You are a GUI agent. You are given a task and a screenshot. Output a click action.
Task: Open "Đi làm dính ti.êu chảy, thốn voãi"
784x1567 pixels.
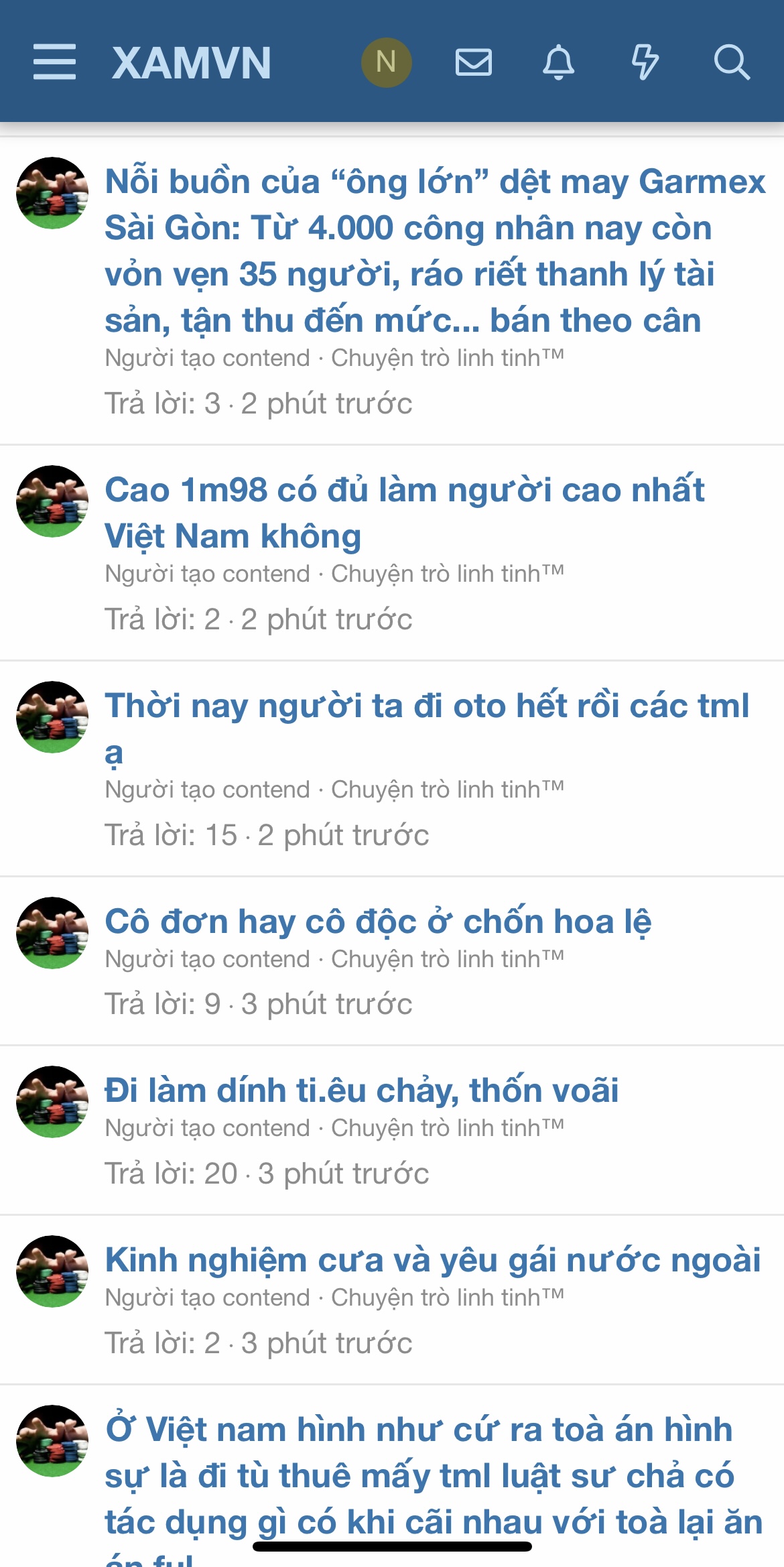(362, 1090)
